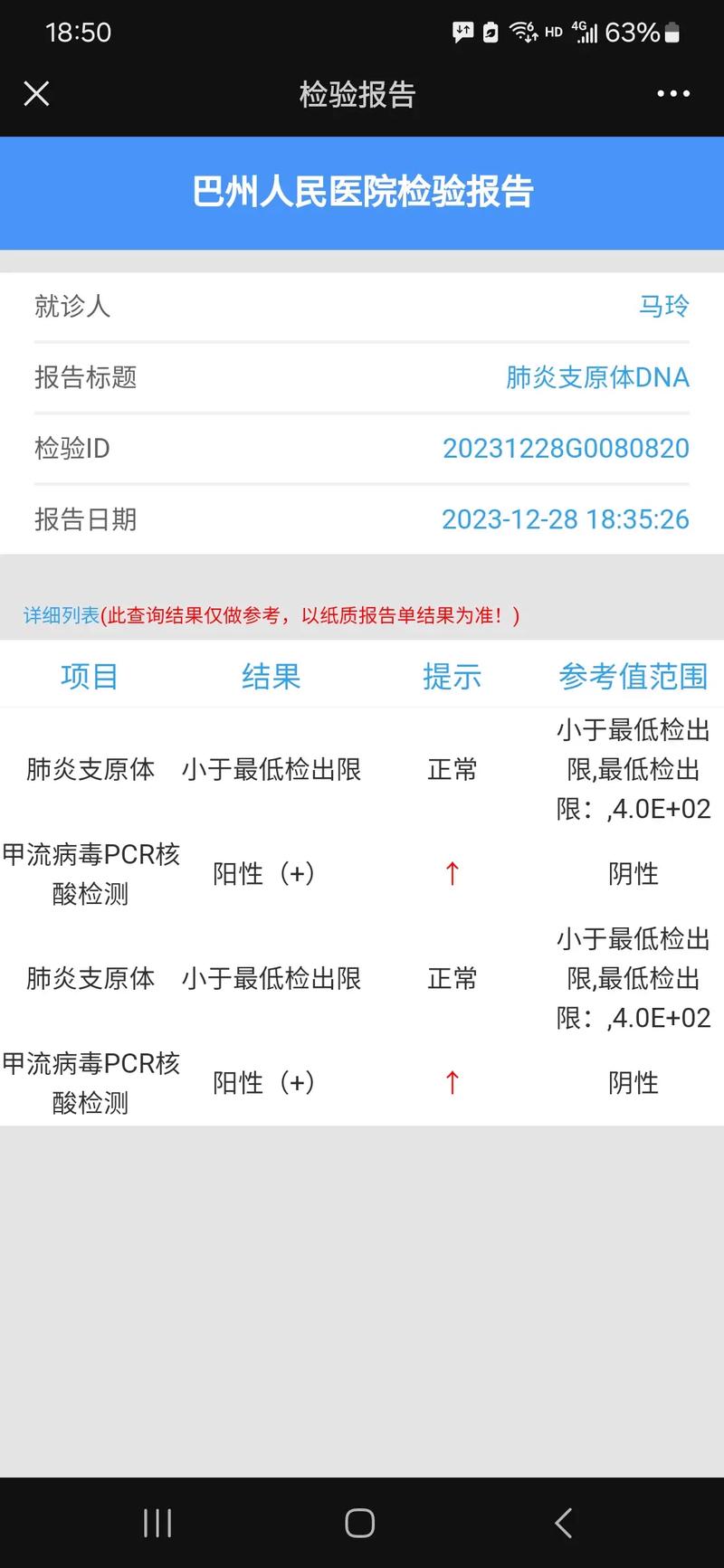Tap the first red upward arrow indicator
Image resolution: width=724 pixels, height=1568 pixels.
[451, 874]
